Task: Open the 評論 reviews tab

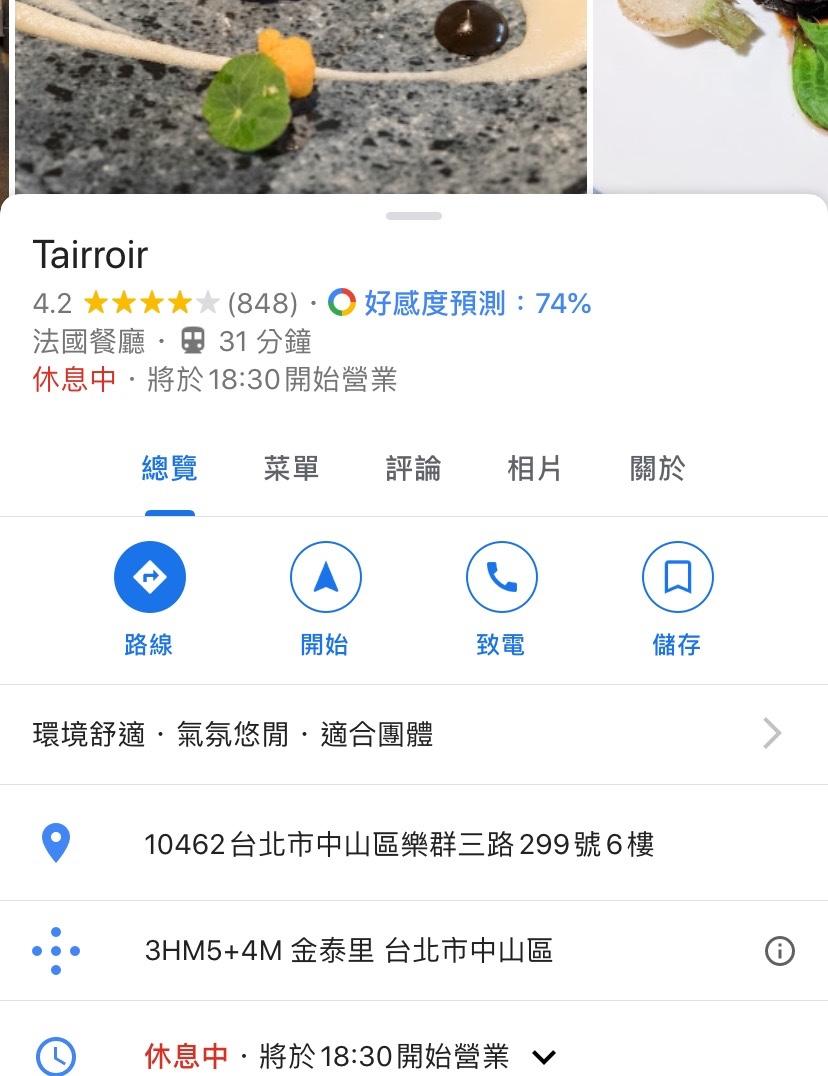Action: tap(413, 468)
